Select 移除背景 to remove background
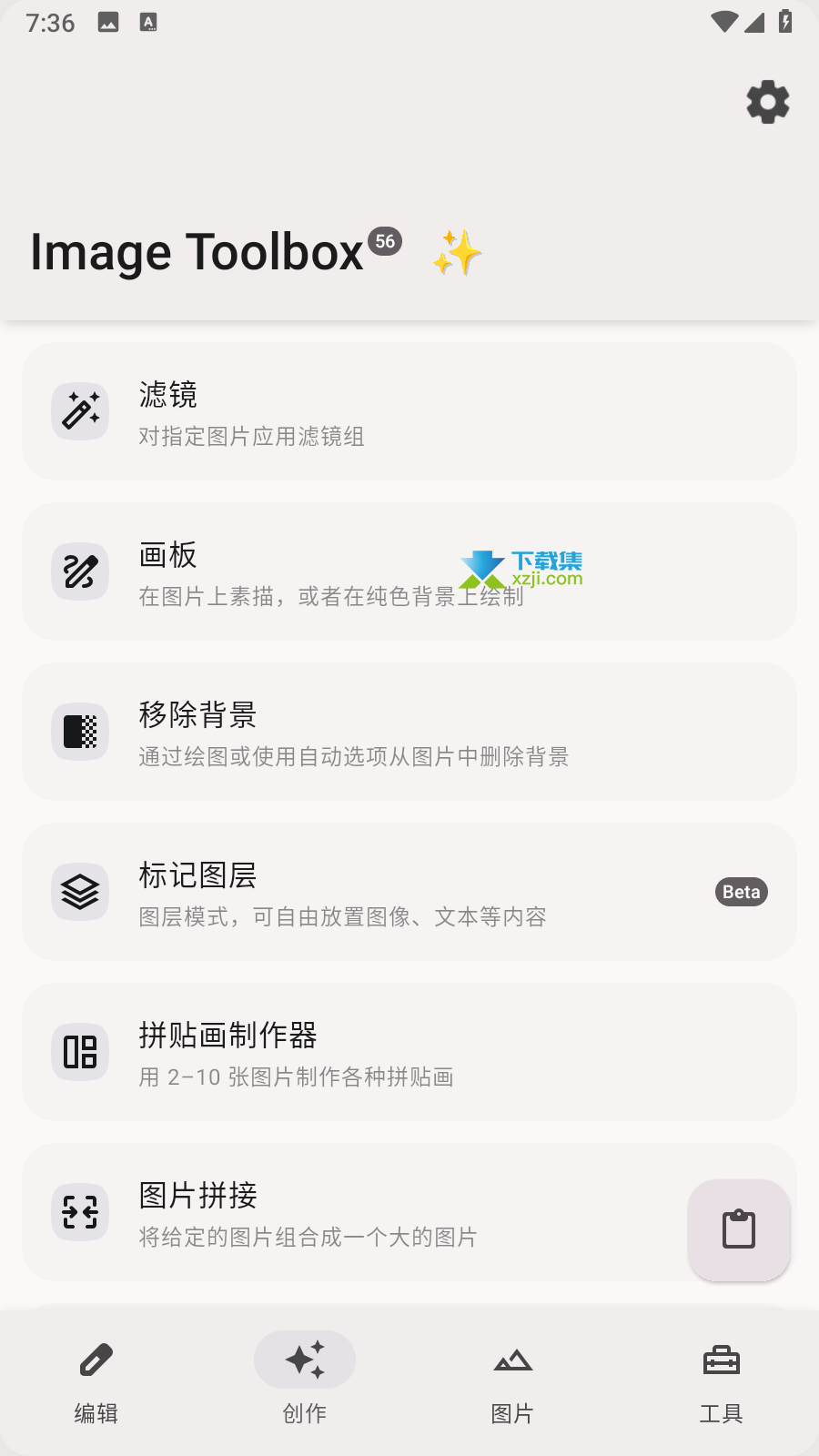This screenshot has height=1456, width=819. click(x=409, y=732)
